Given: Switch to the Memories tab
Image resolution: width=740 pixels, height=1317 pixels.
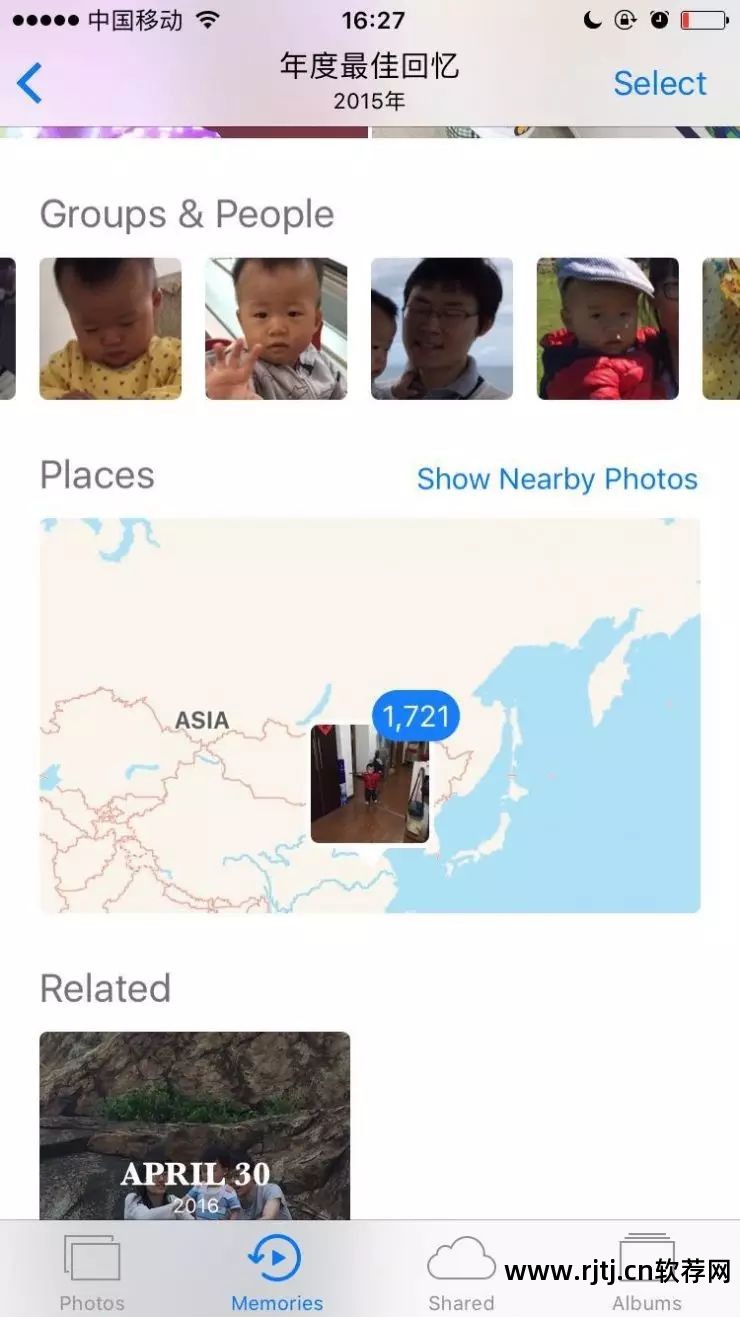Looking at the screenshot, I should (277, 1272).
